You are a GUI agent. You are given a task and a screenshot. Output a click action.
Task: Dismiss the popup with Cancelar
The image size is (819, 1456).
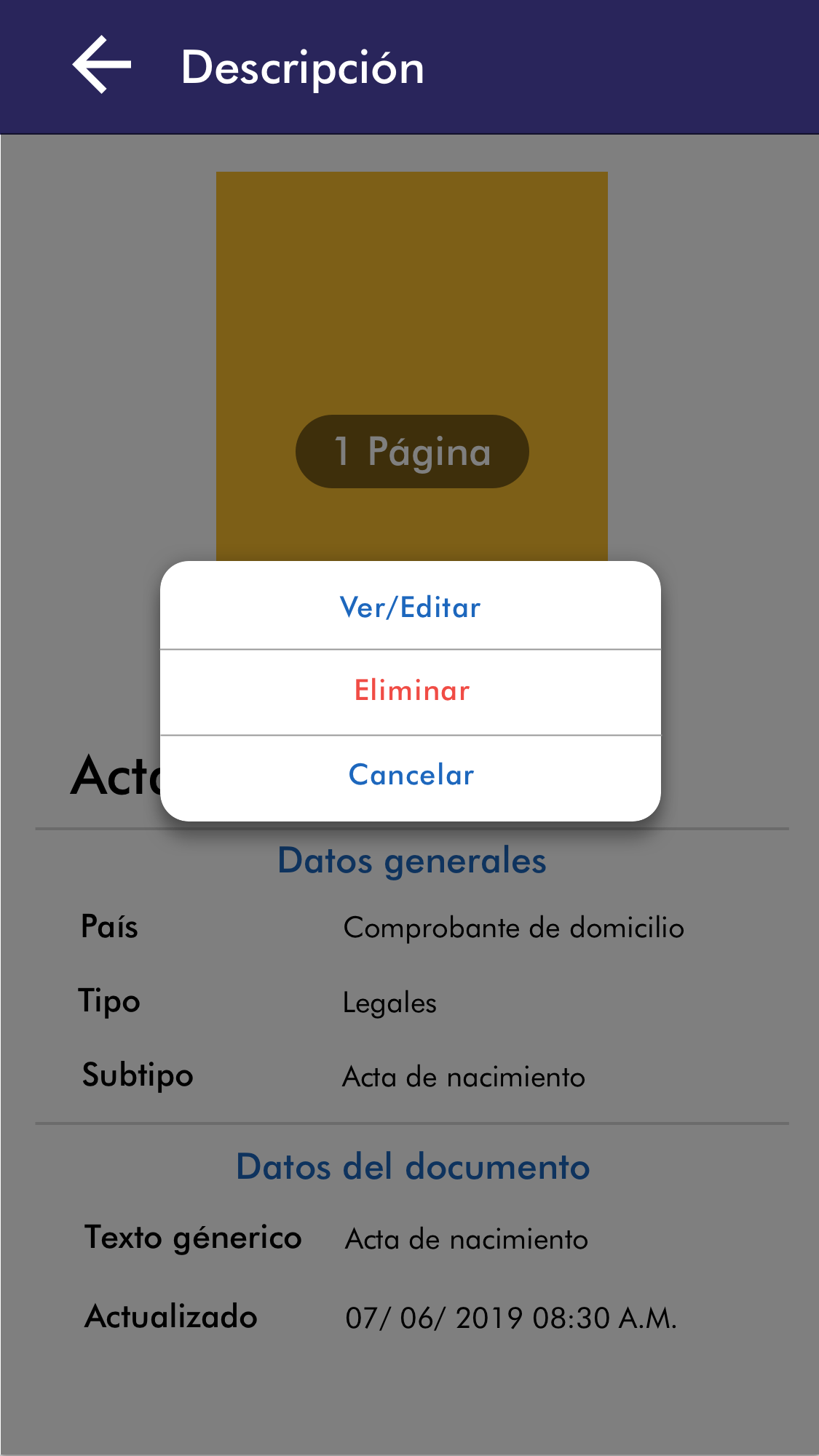coord(411,775)
